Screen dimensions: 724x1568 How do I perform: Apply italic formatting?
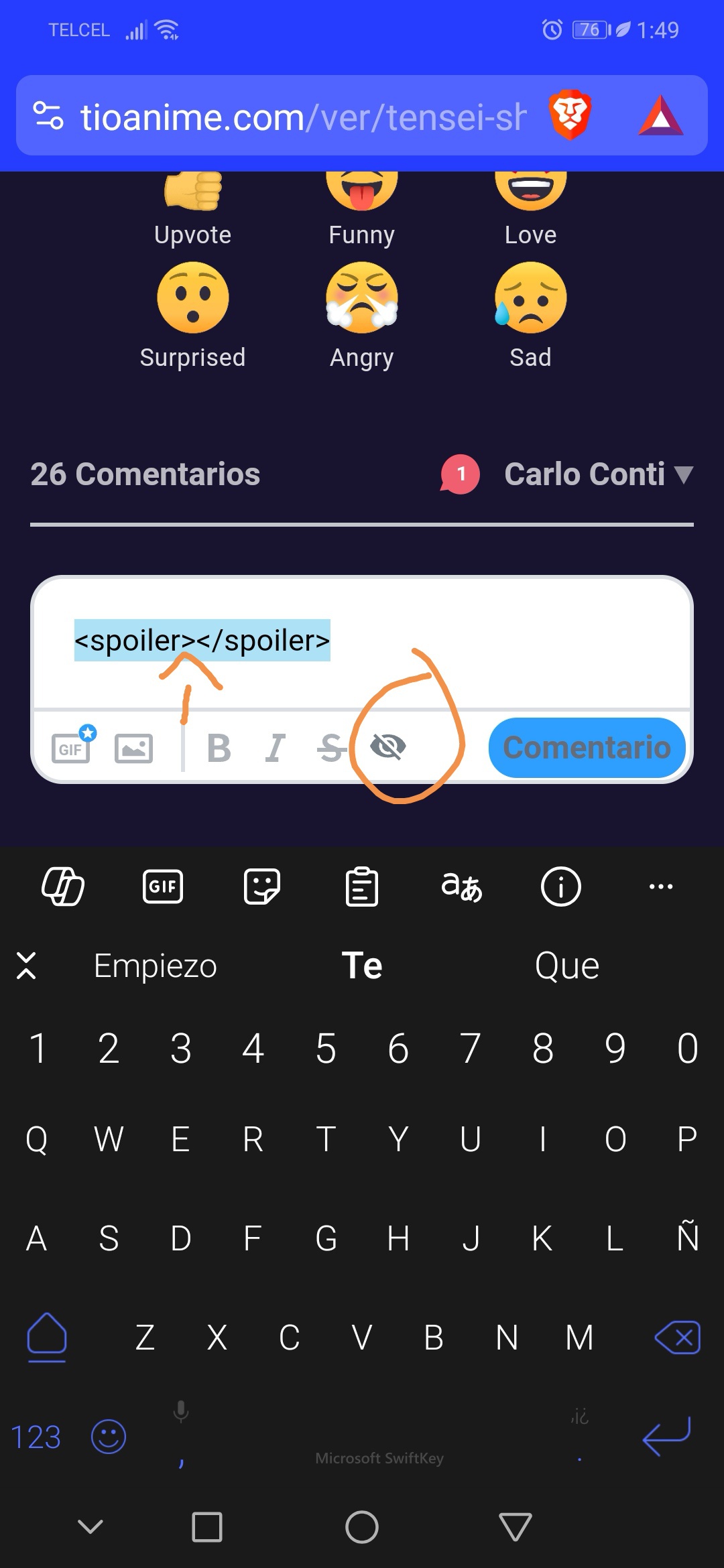pos(275,748)
